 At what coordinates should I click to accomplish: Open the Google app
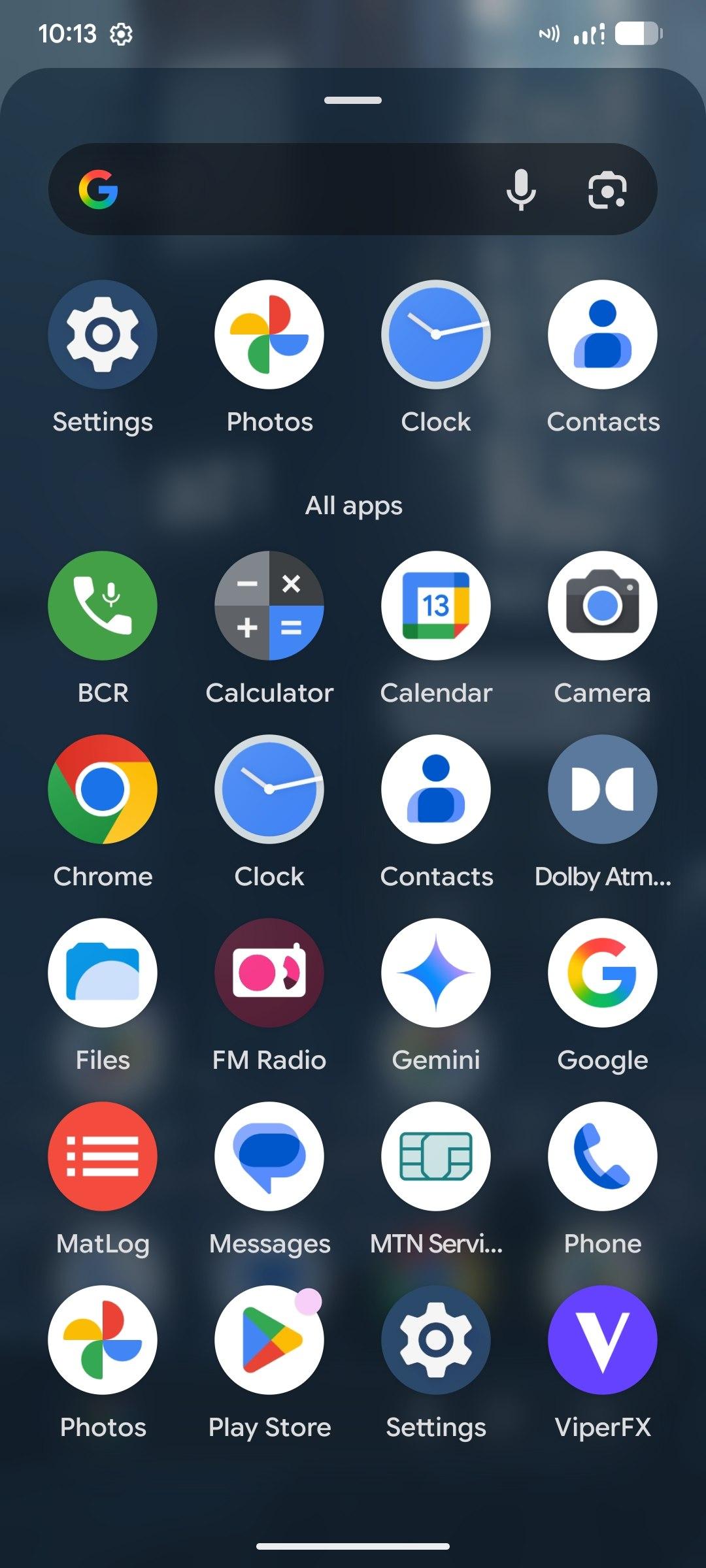click(x=603, y=973)
